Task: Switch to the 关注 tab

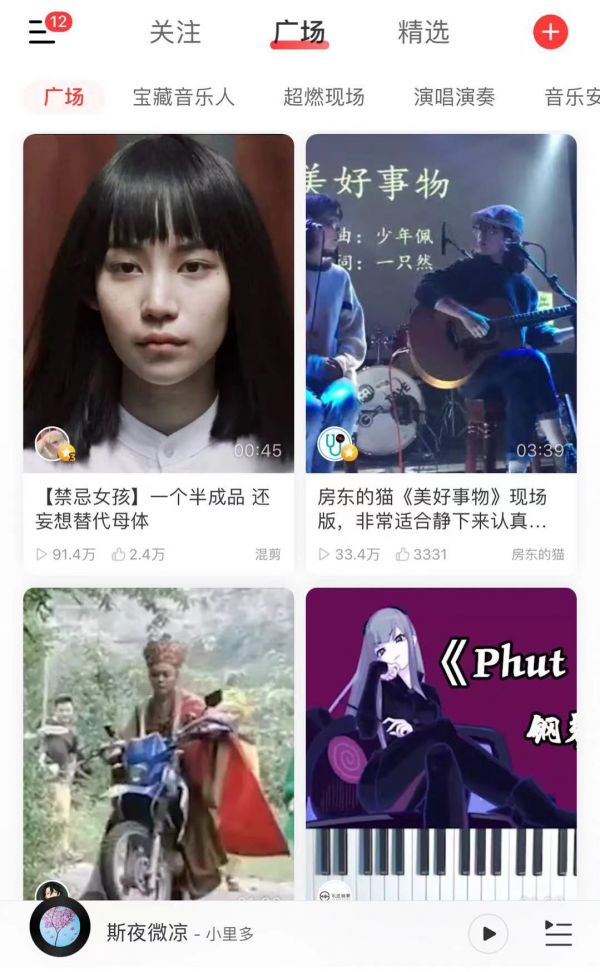Action: point(175,32)
